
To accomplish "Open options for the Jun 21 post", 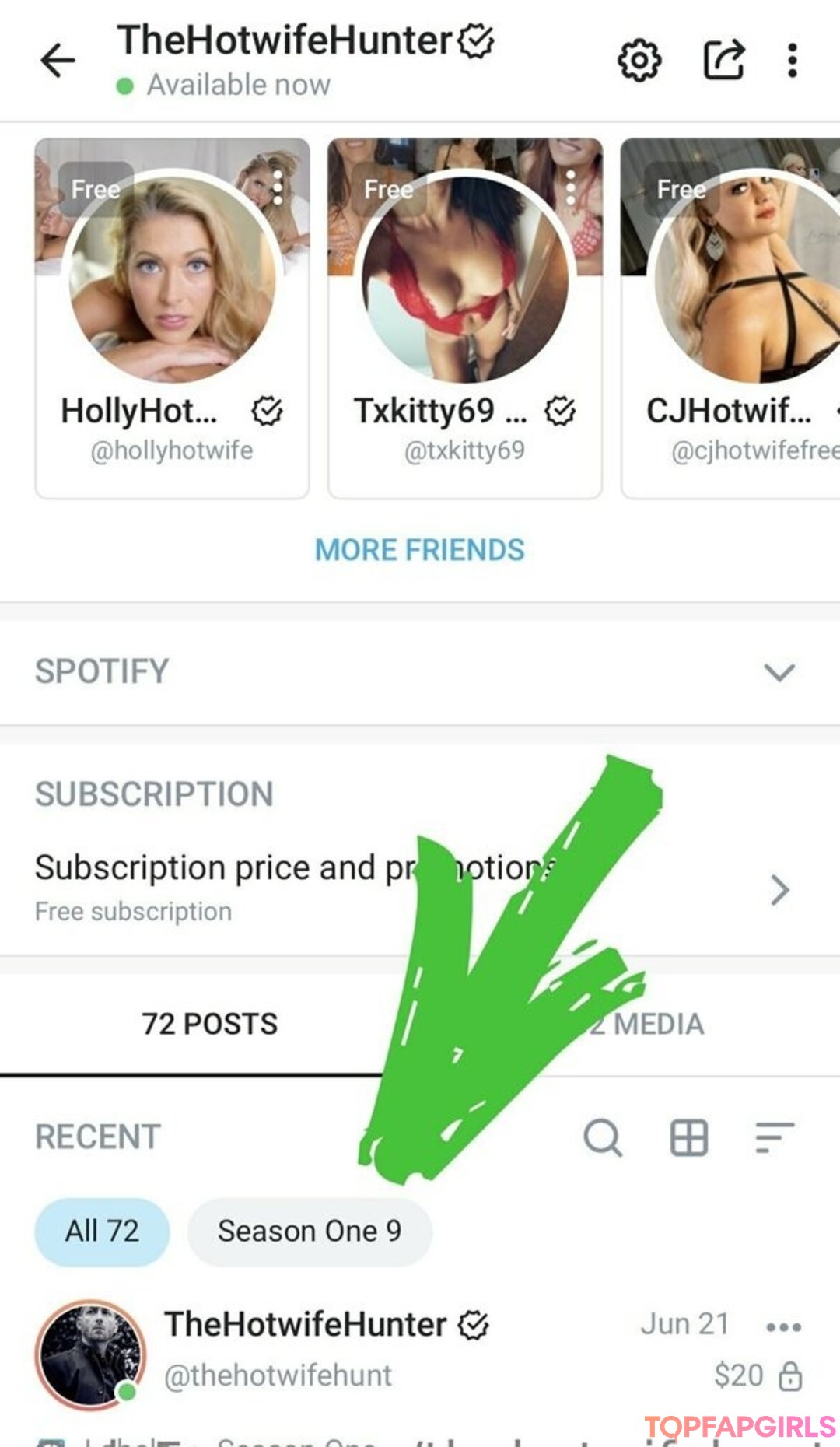I will [782, 1326].
